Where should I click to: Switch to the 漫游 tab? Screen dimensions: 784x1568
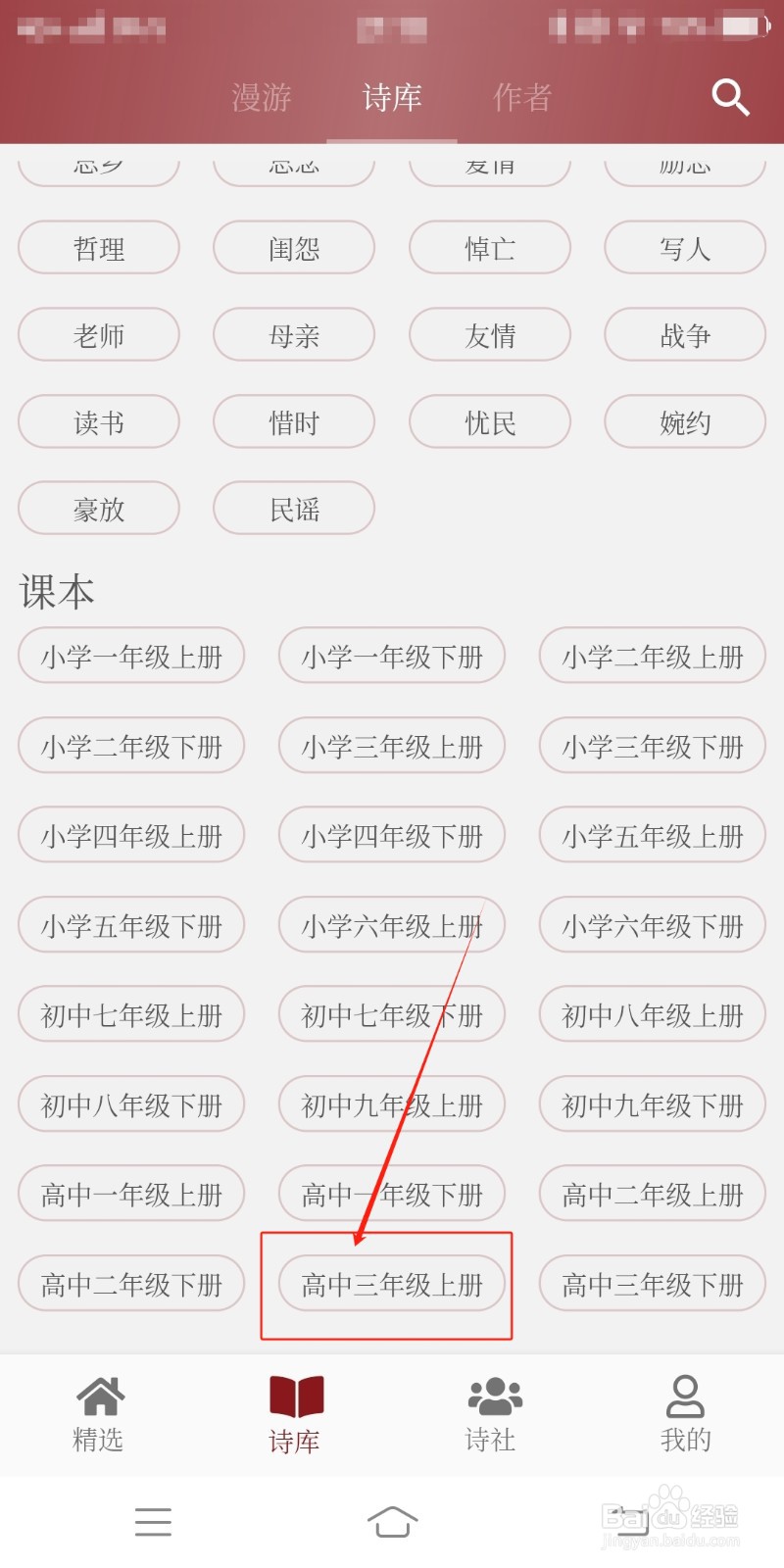(260, 98)
